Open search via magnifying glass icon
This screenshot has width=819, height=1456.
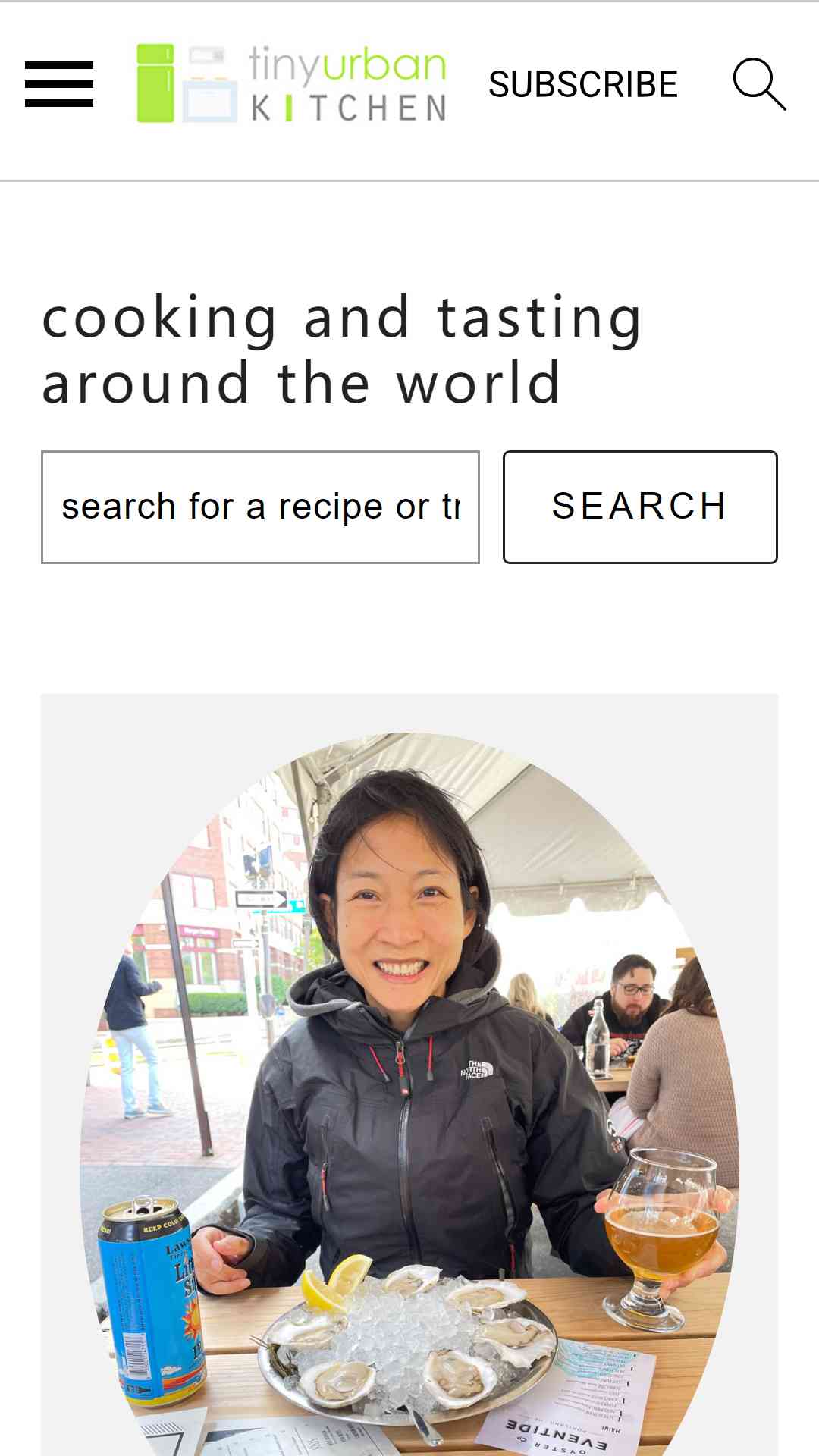point(759,84)
